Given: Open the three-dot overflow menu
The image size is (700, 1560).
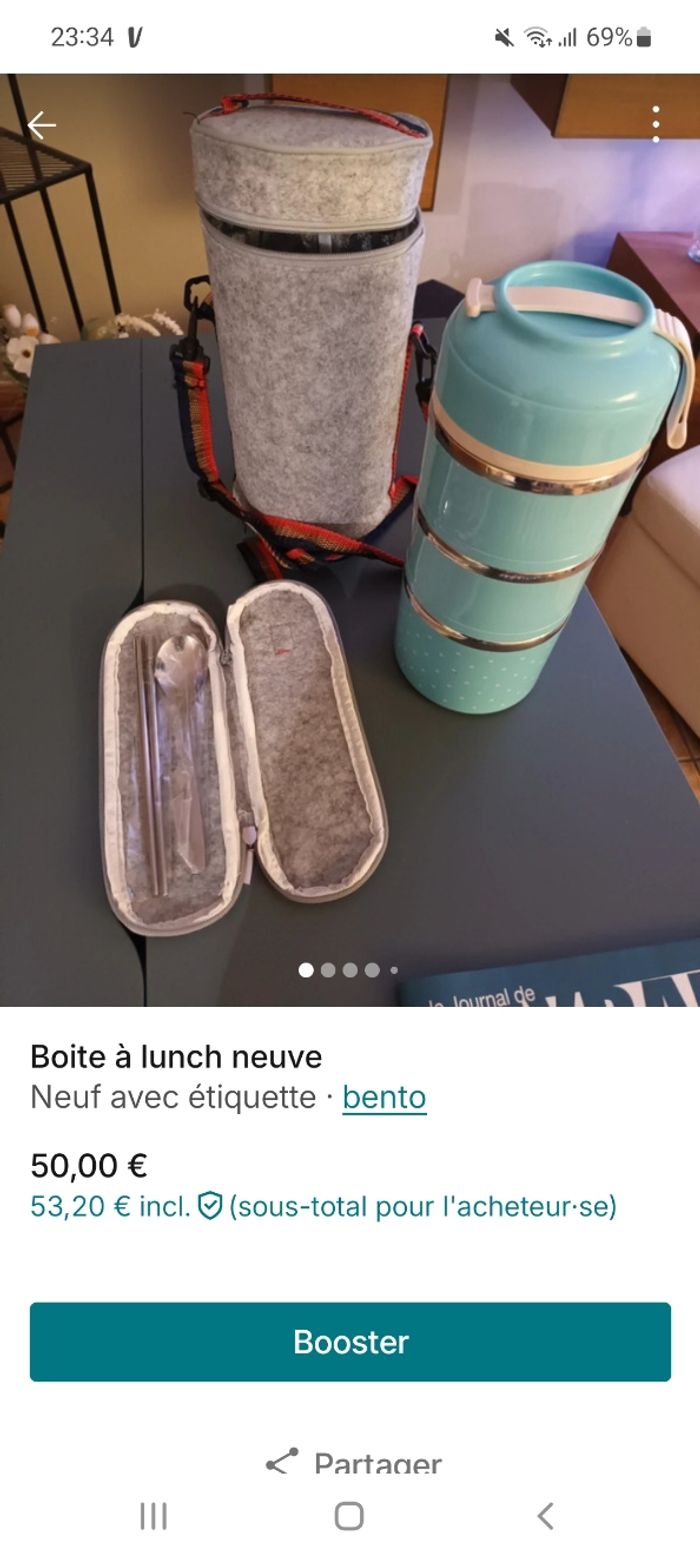Looking at the screenshot, I should [656, 124].
